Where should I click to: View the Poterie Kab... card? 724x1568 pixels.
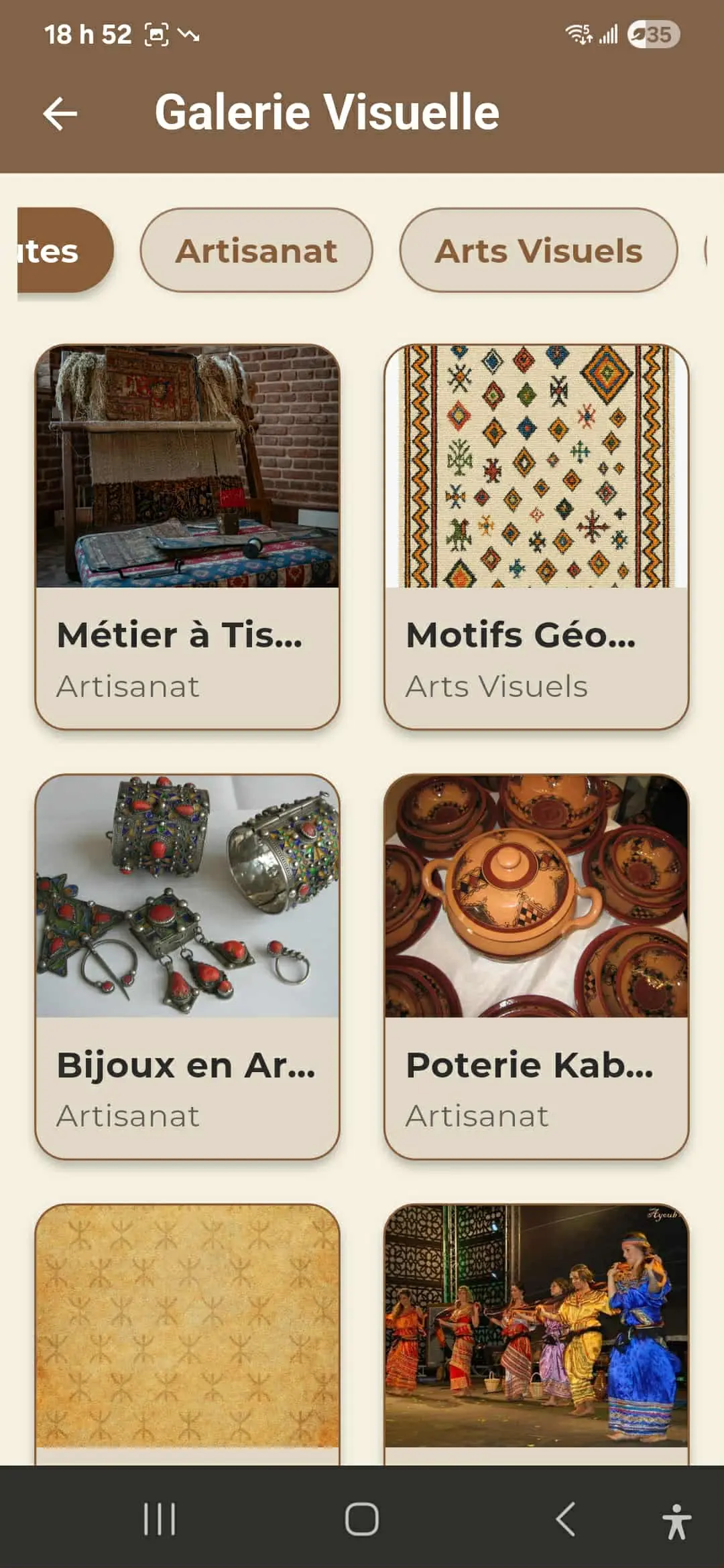536,966
